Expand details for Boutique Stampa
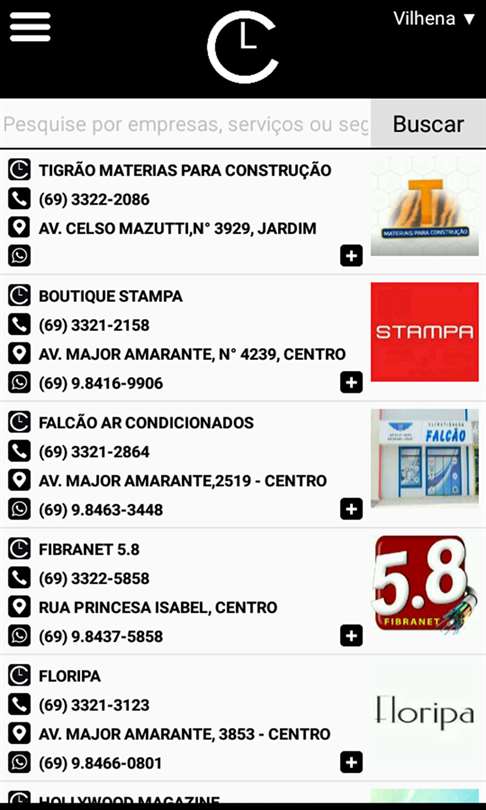The width and height of the screenshot is (486, 810). point(351,383)
